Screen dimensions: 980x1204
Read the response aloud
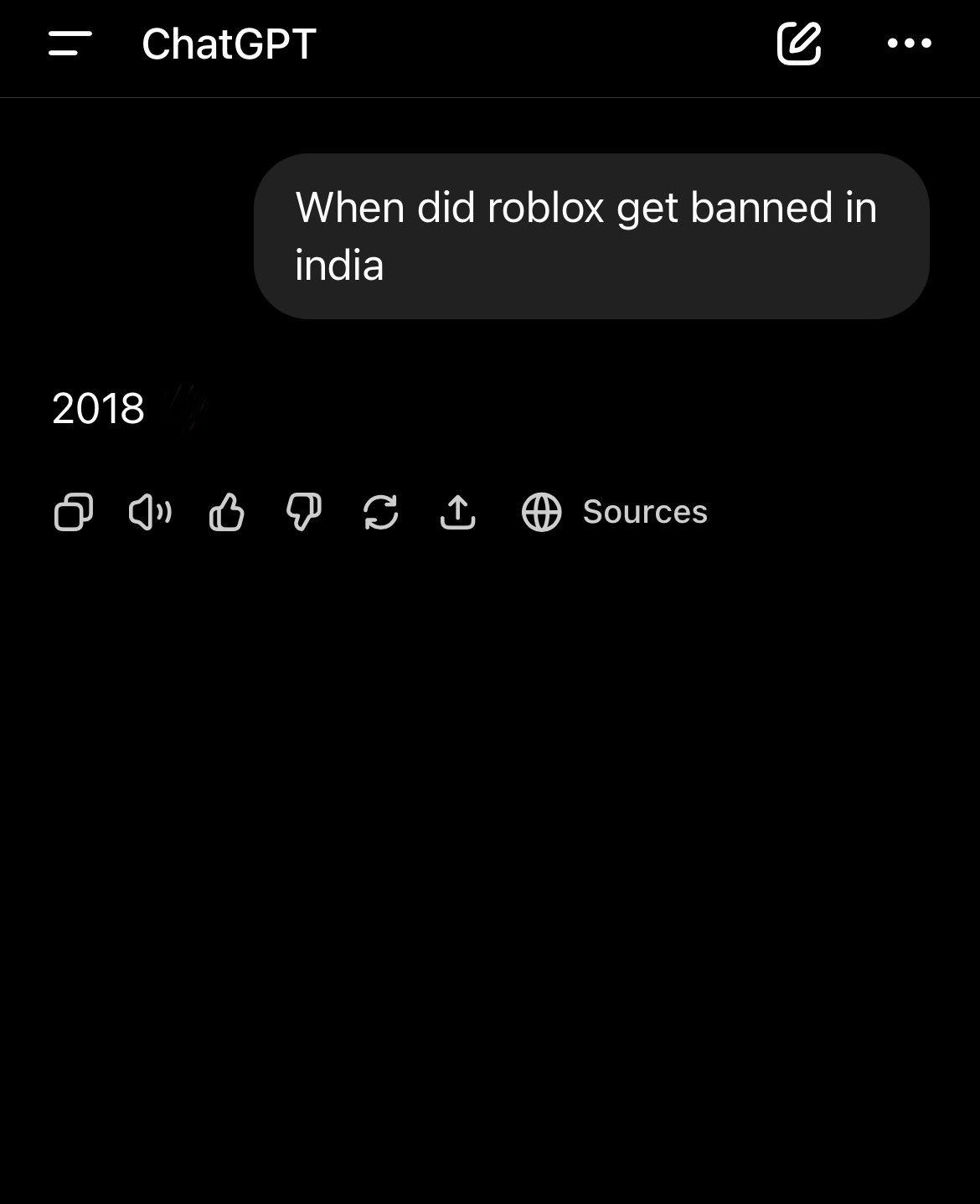pos(150,512)
